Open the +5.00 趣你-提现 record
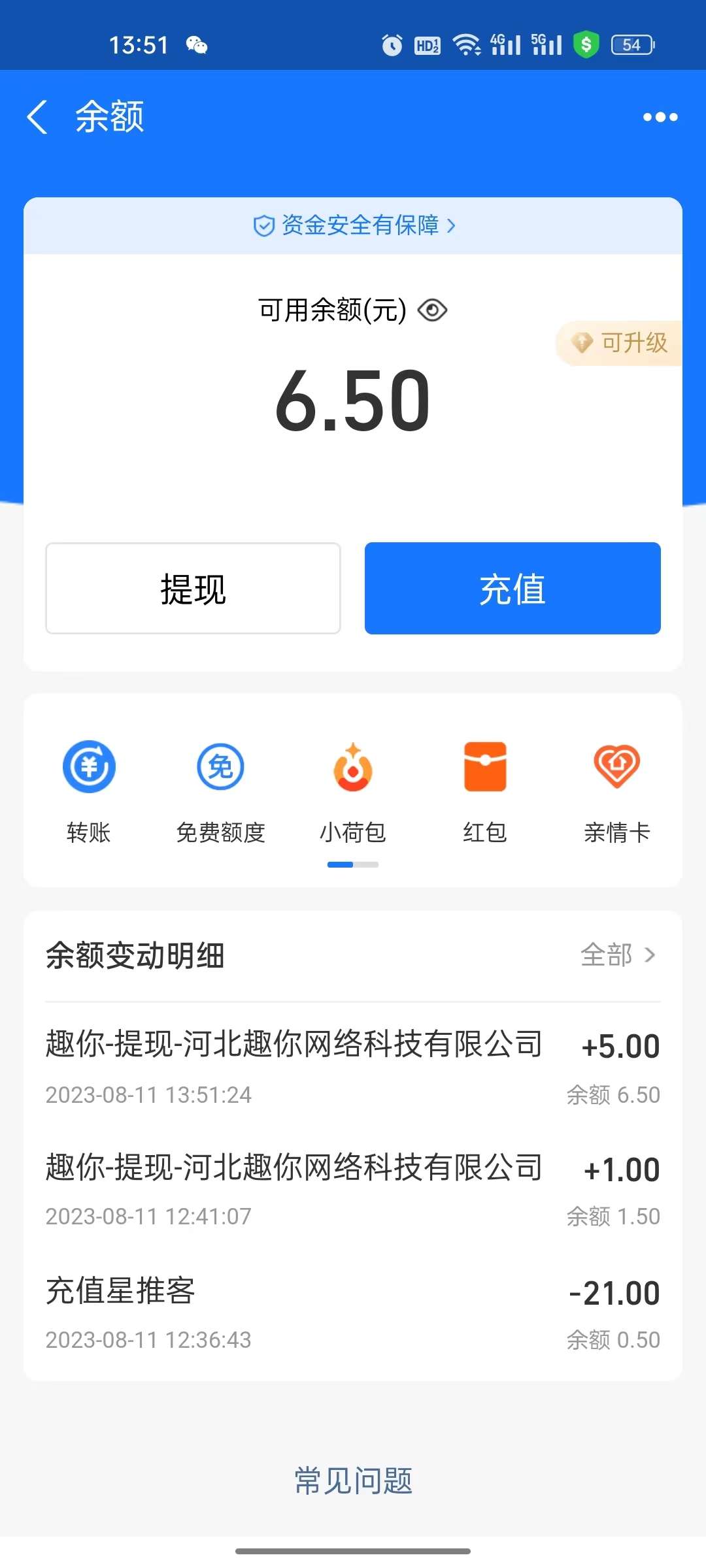Screen dimensions: 706x1568 [x=353, y=1066]
